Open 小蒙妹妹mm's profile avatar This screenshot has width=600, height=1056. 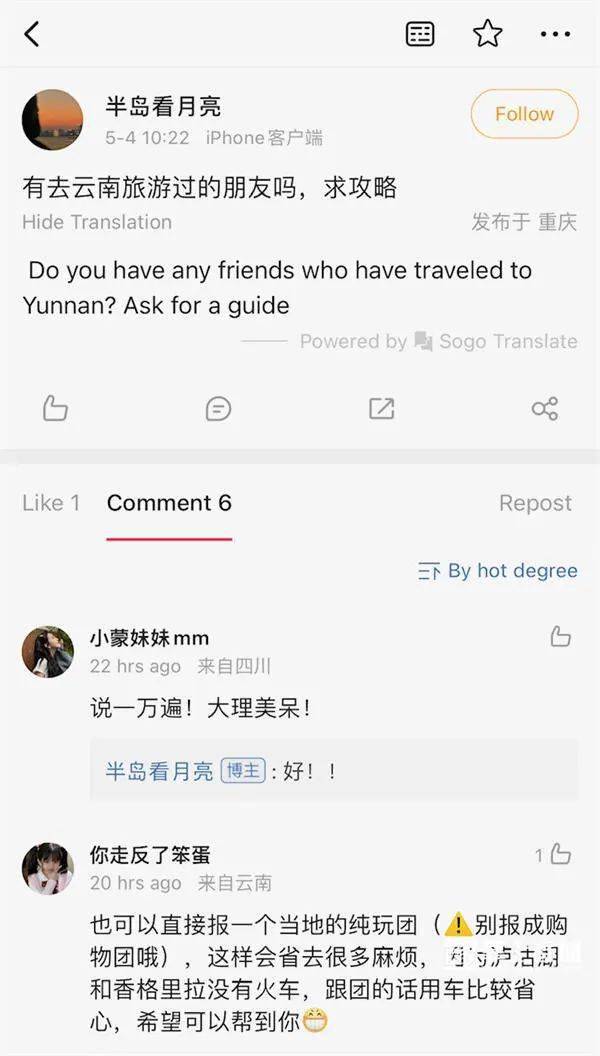click(48, 652)
